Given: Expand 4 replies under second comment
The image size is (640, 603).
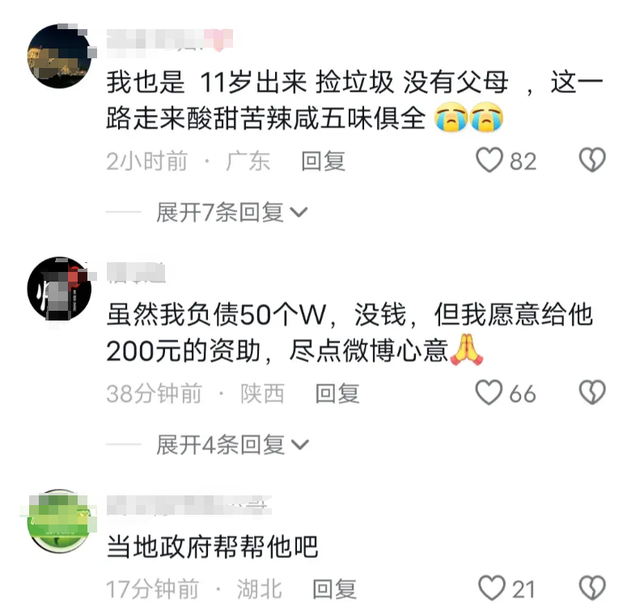Looking at the screenshot, I should click(231, 444).
